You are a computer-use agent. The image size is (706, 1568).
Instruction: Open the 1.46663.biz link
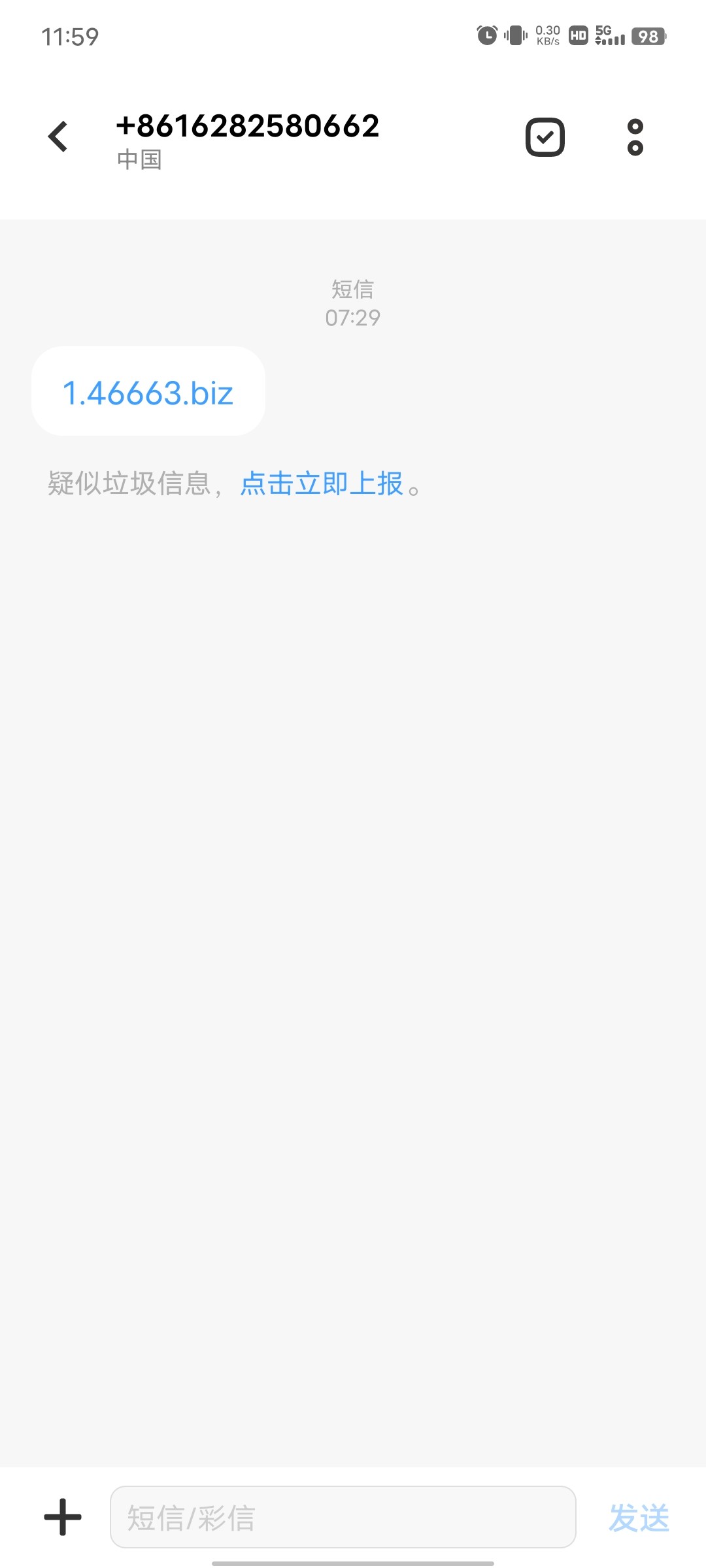148,393
